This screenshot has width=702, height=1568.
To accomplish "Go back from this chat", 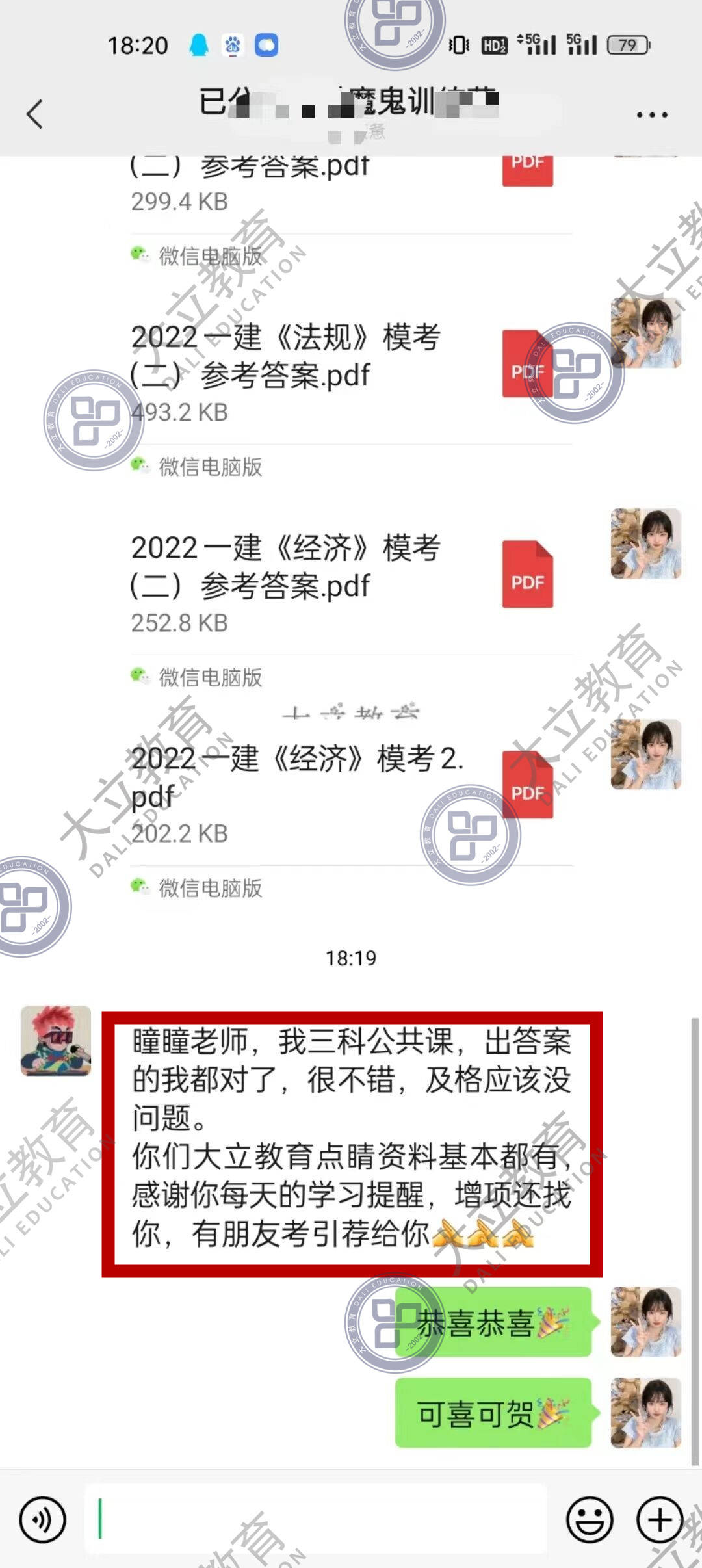I will point(35,114).
